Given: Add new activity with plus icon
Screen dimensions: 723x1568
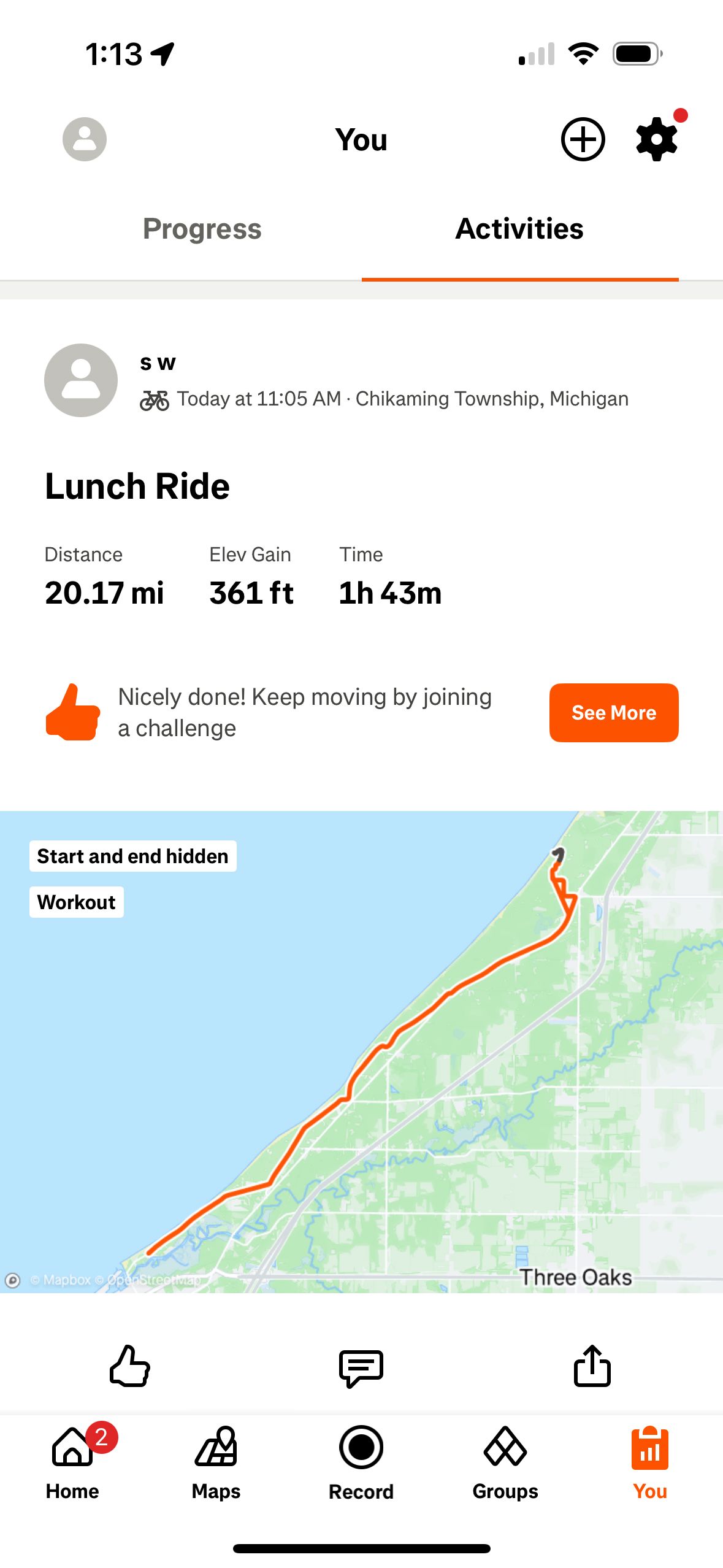Looking at the screenshot, I should (583, 139).
